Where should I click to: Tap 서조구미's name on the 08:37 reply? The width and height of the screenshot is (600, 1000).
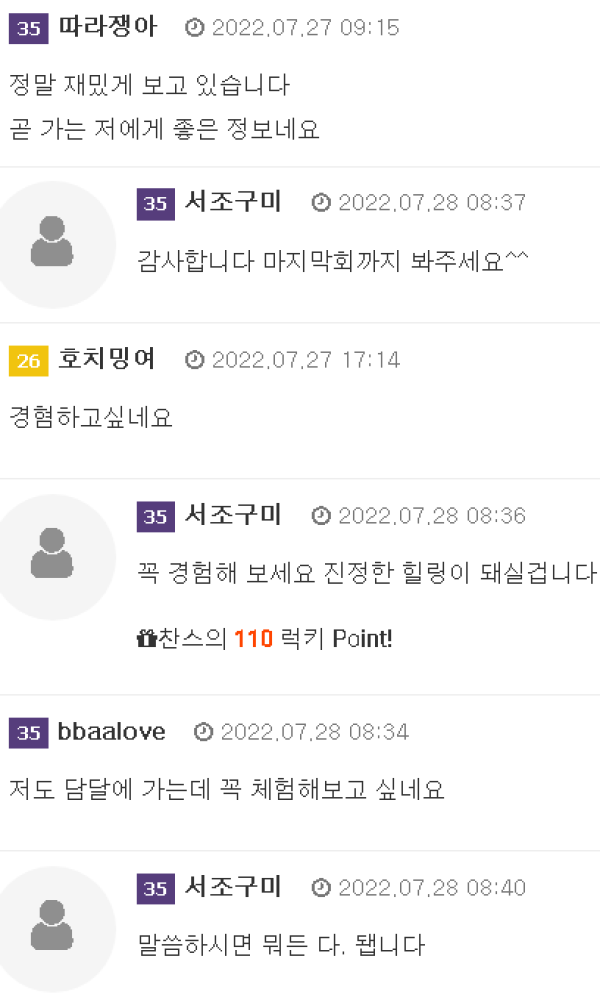(x=234, y=203)
